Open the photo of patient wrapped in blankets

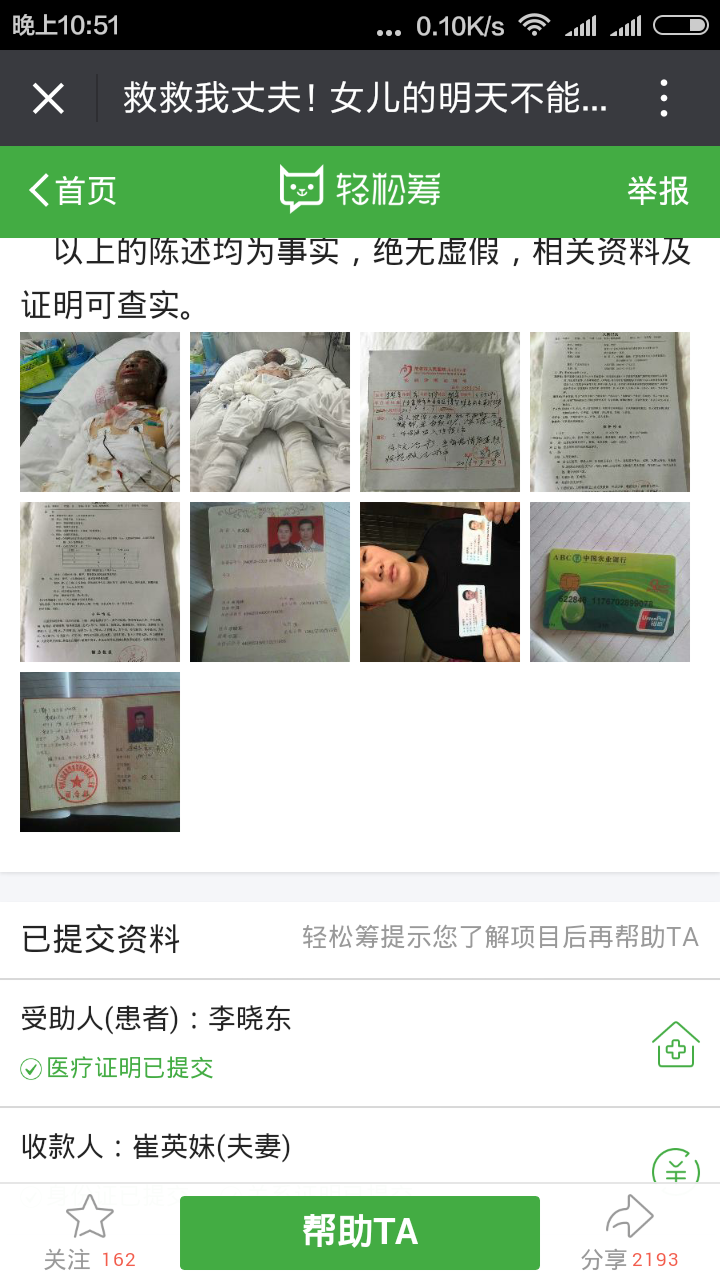pos(270,412)
